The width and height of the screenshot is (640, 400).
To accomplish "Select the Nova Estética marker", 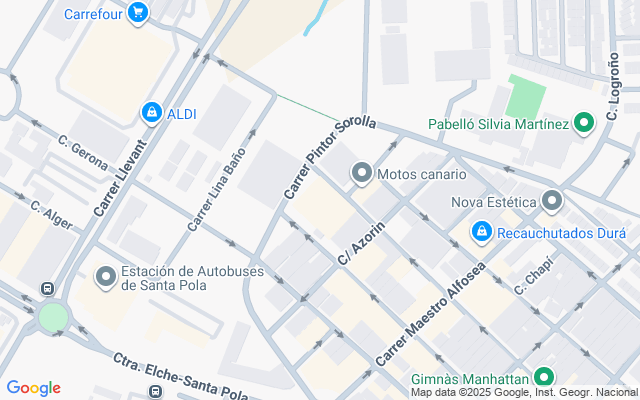I will pyautogui.click(x=551, y=202).
